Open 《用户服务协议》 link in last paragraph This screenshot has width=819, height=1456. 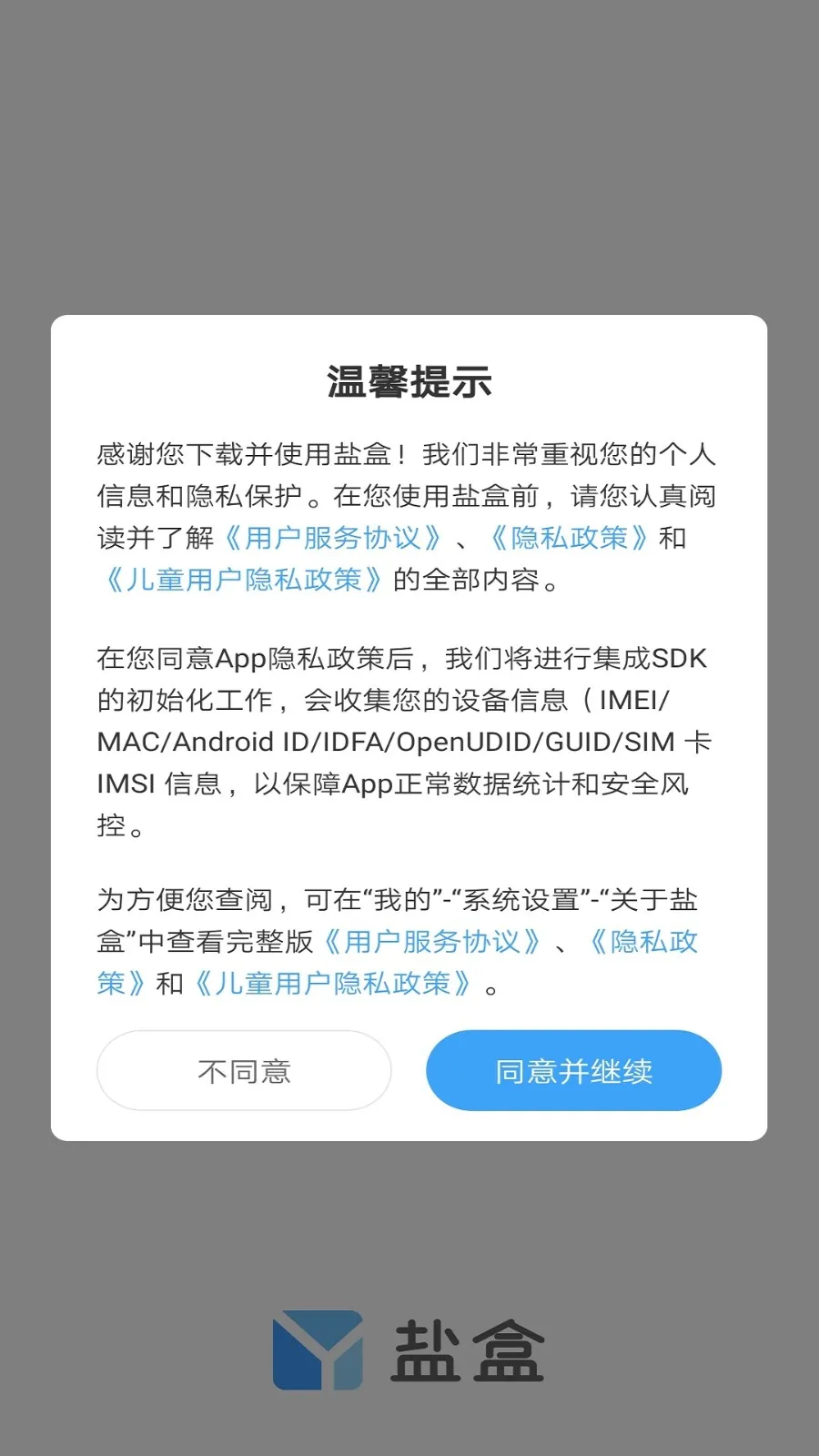tap(432, 942)
